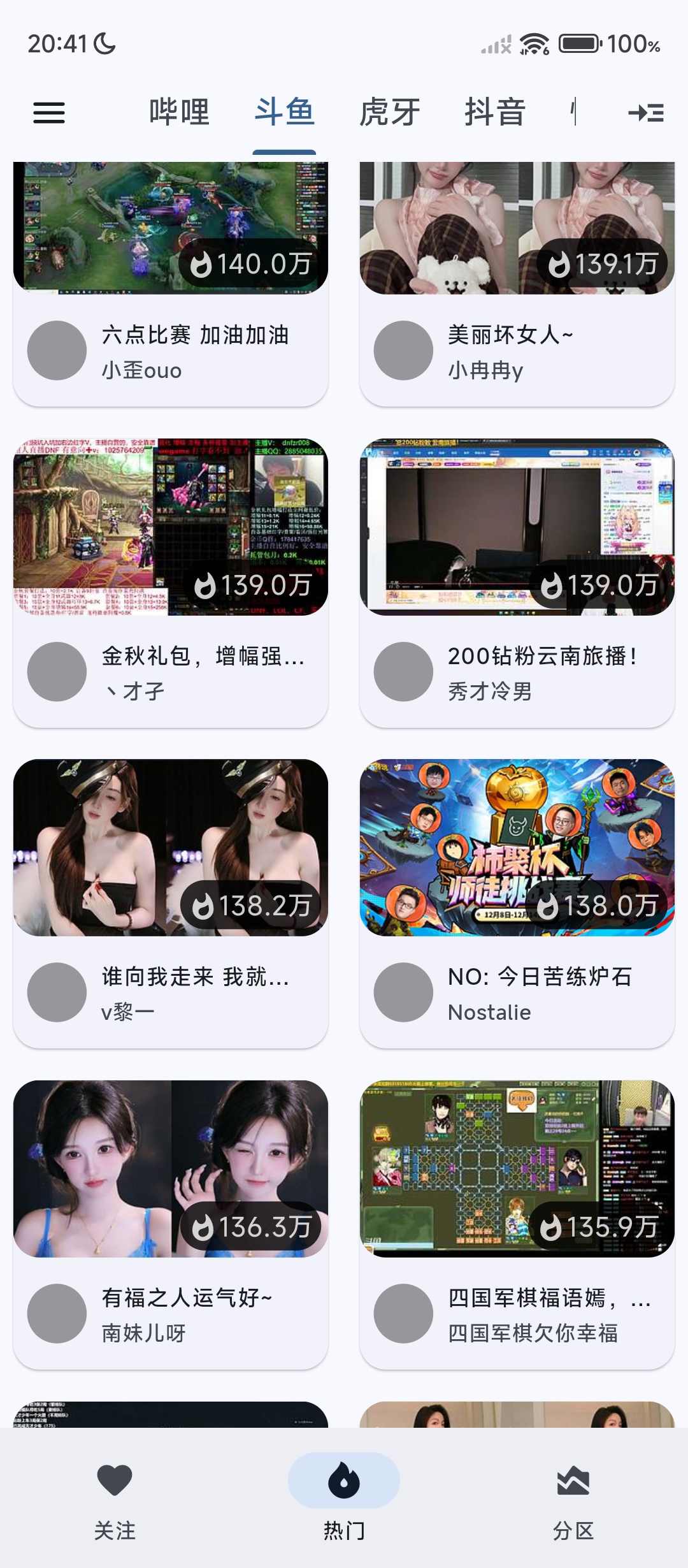
Task: Select the 斗鱼 tab
Action: click(x=284, y=113)
